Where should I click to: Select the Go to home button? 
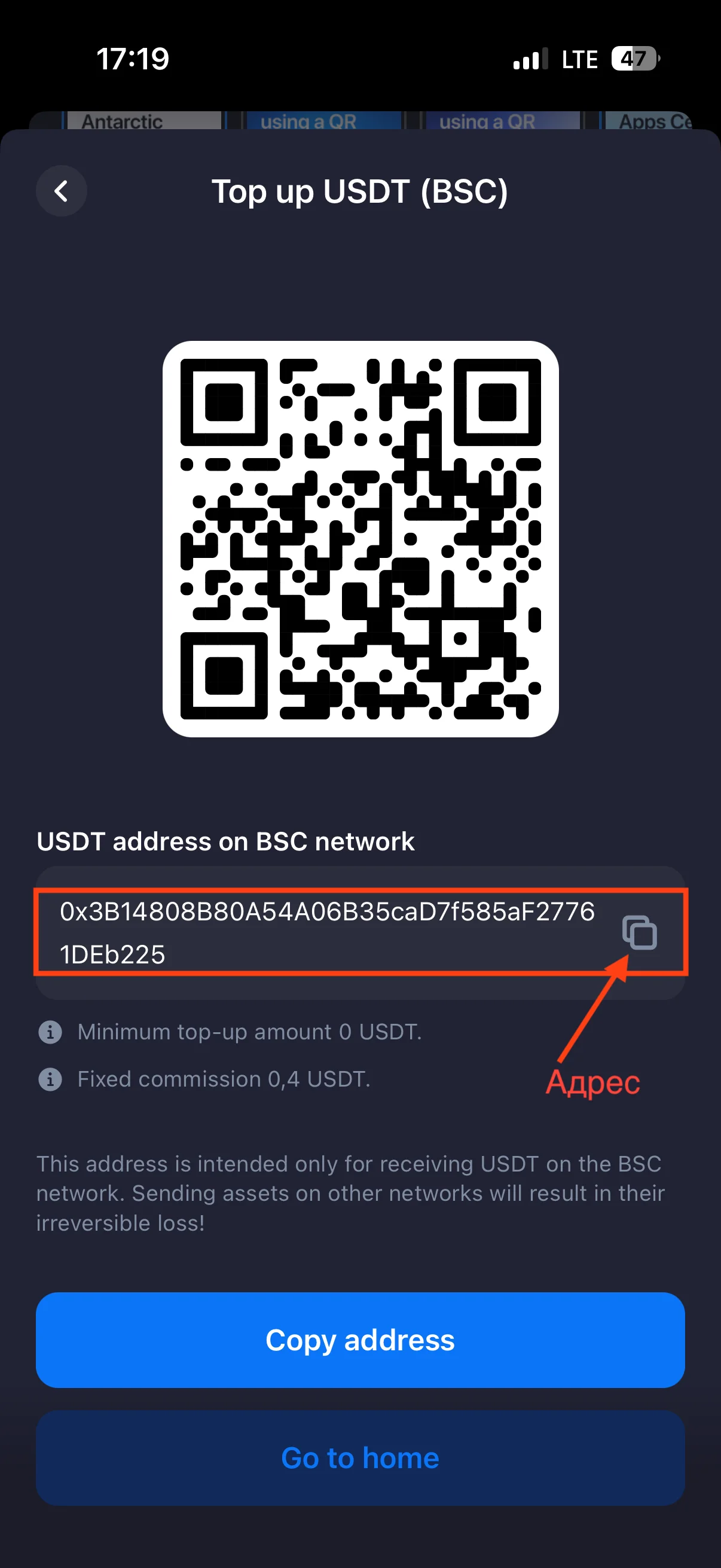(360, 1458)
